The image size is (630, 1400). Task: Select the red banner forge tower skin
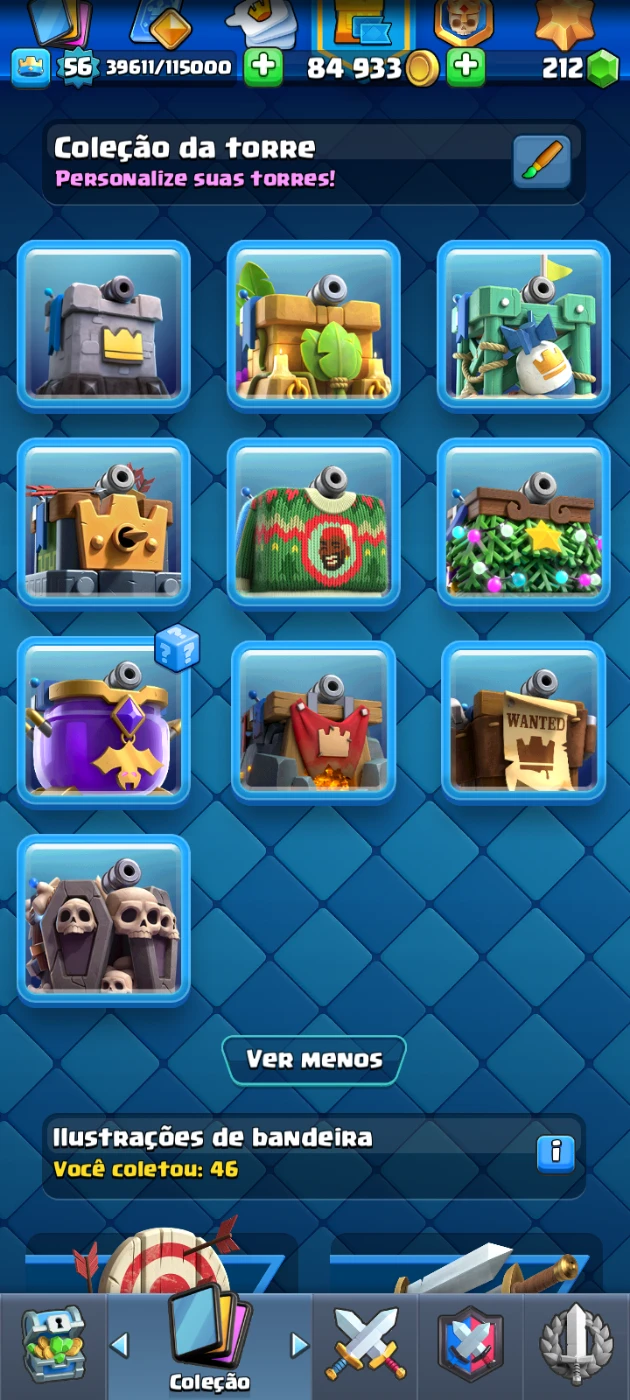314,721
